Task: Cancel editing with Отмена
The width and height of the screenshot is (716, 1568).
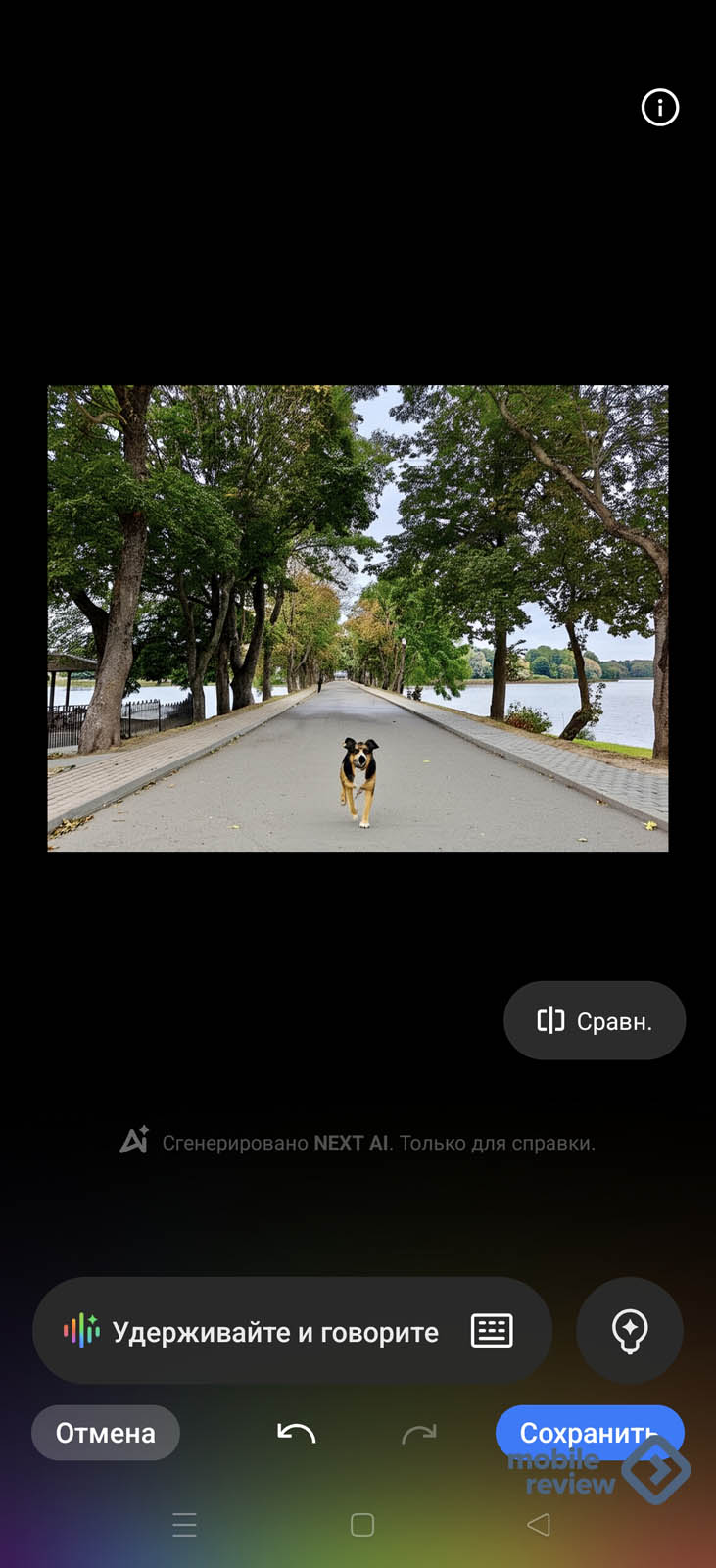Action: pos(106,1433)
